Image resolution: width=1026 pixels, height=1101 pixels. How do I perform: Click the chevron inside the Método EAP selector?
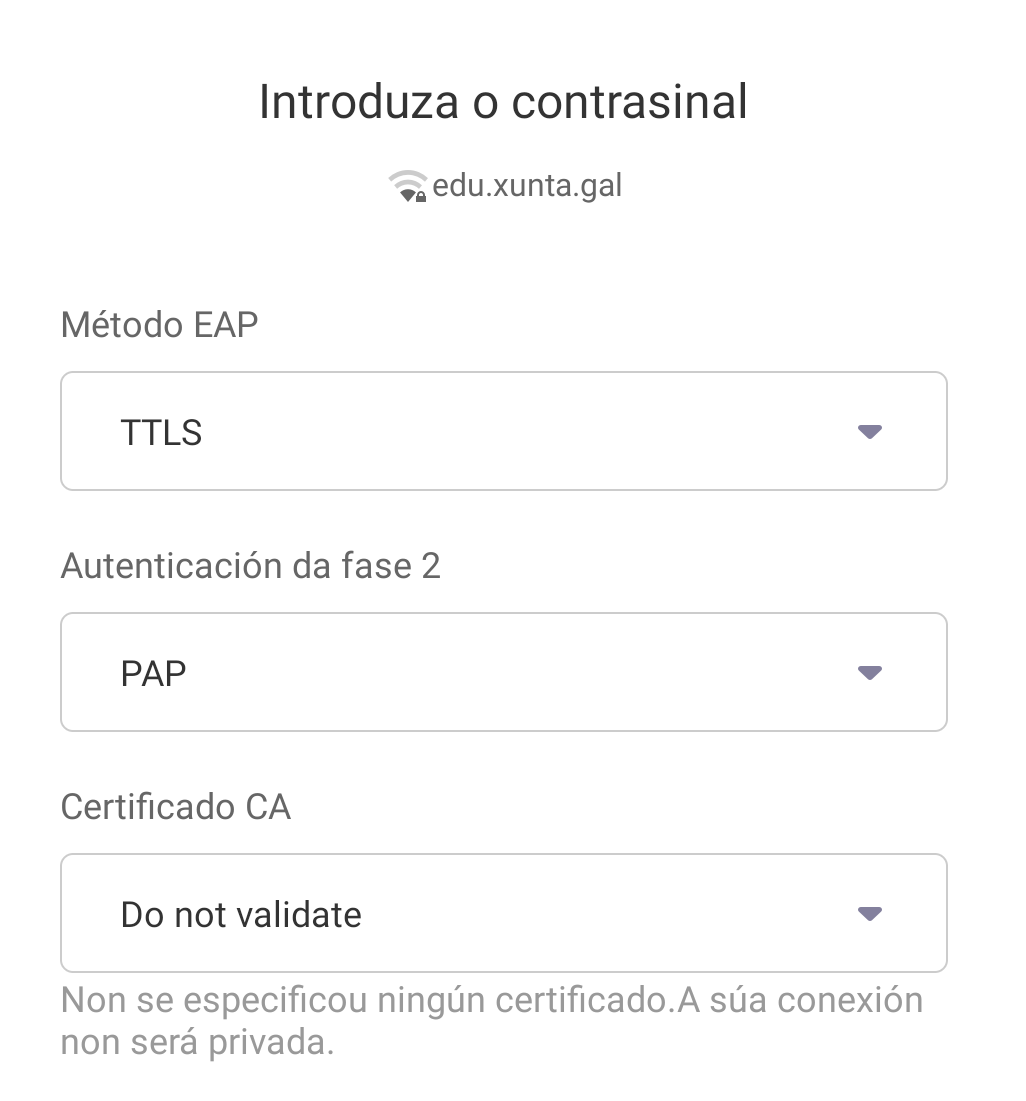click(869, 431)
